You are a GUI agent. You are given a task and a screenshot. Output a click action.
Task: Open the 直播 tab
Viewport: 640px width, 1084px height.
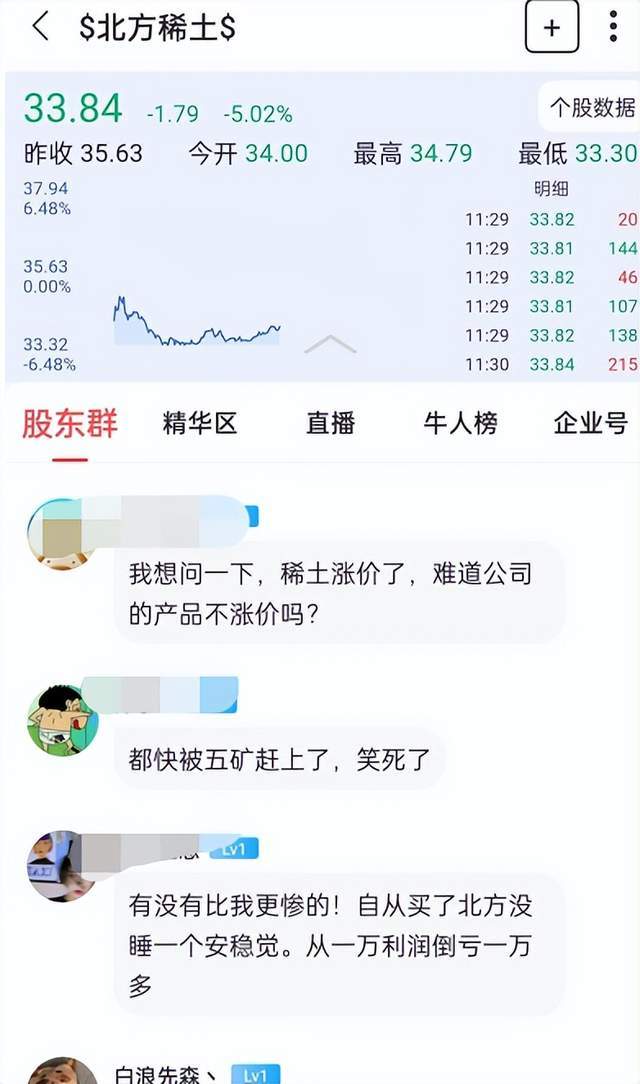tap(330, 424)
